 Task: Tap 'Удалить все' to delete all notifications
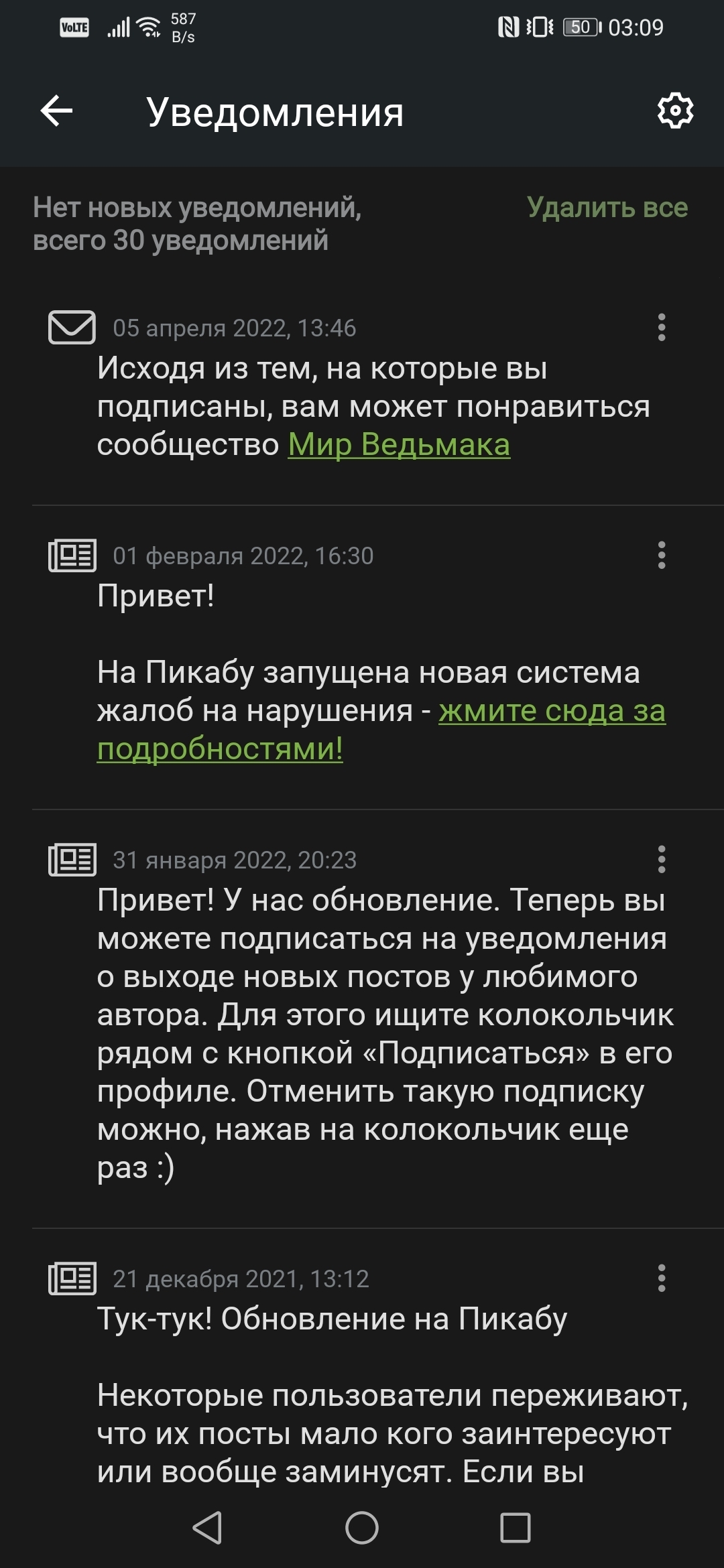click(x=607, y=208)
